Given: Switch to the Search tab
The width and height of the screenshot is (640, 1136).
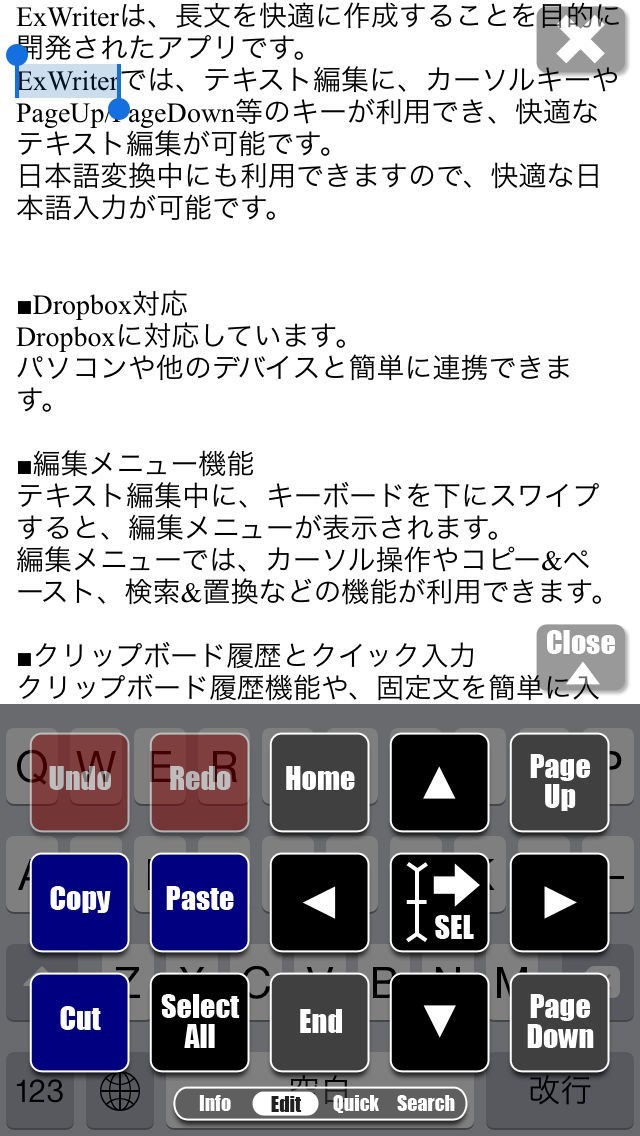Looking at the screenshot, I should click(425, 1104).
